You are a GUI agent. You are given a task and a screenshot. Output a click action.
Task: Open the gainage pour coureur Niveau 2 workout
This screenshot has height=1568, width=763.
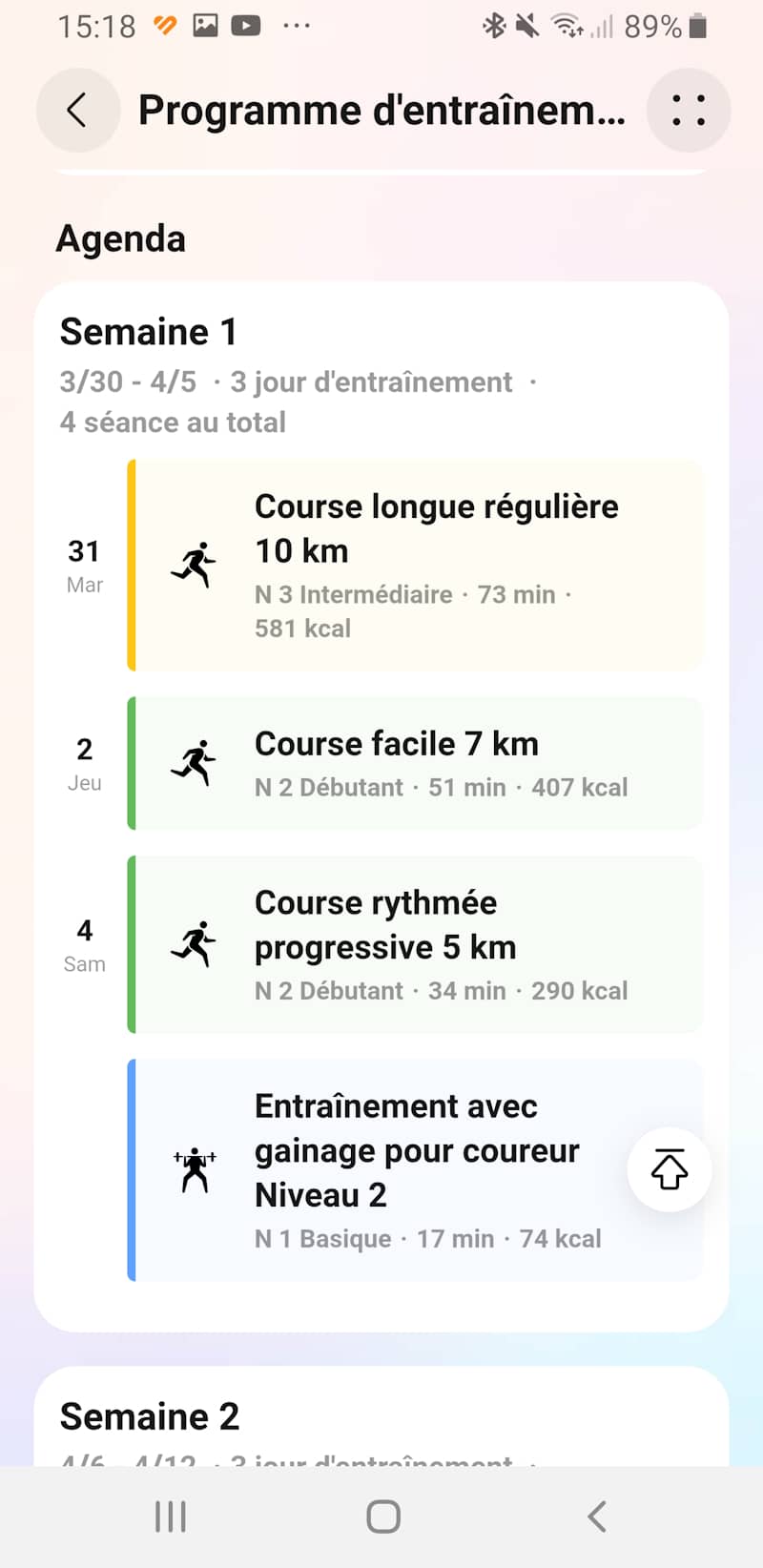point(381,1169)
